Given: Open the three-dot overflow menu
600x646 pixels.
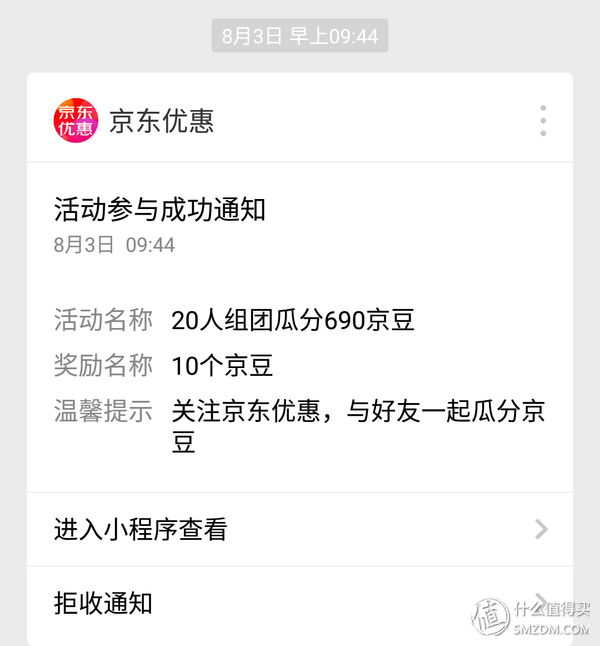Looking at the screenshot, I should (x=543, y=120).
